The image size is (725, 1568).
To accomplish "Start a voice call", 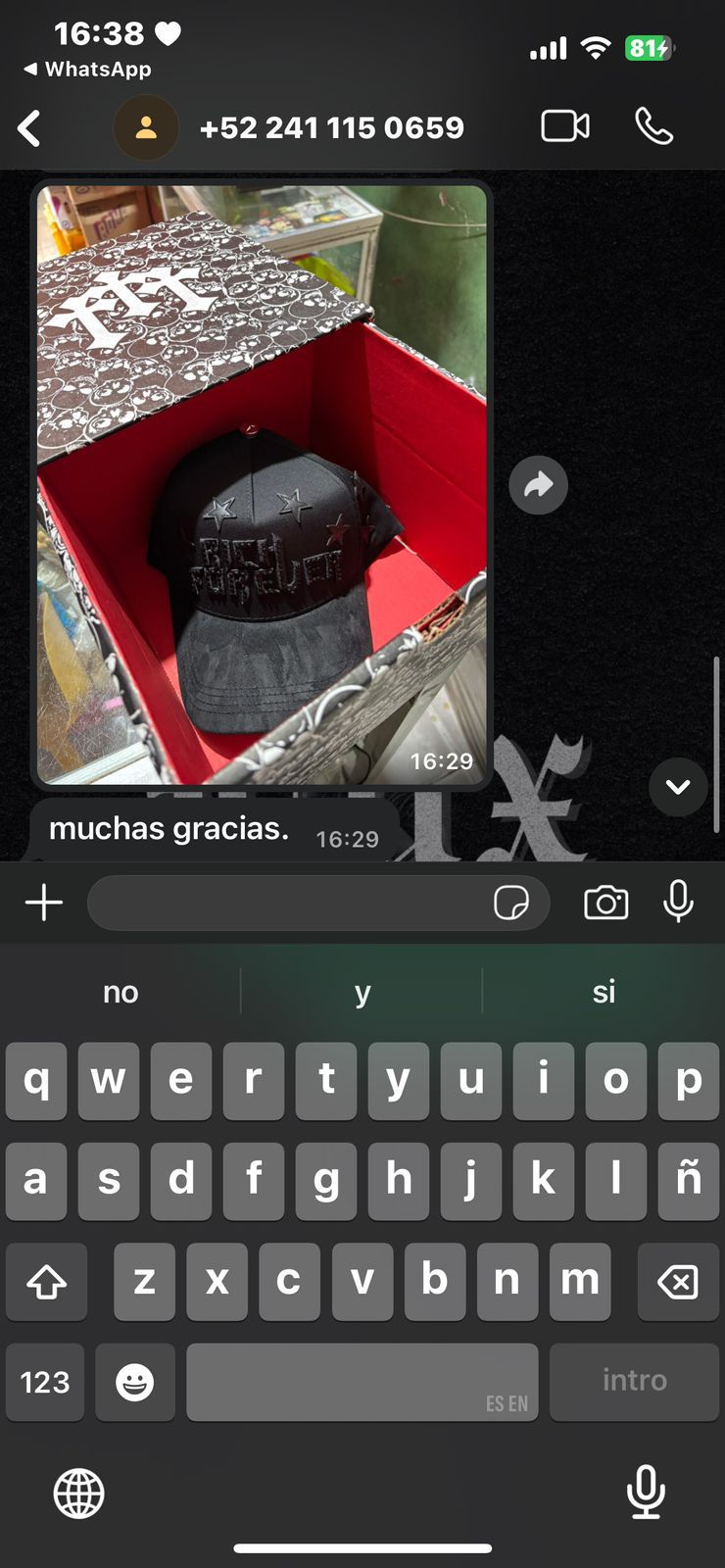I will (x=653, y=126).
